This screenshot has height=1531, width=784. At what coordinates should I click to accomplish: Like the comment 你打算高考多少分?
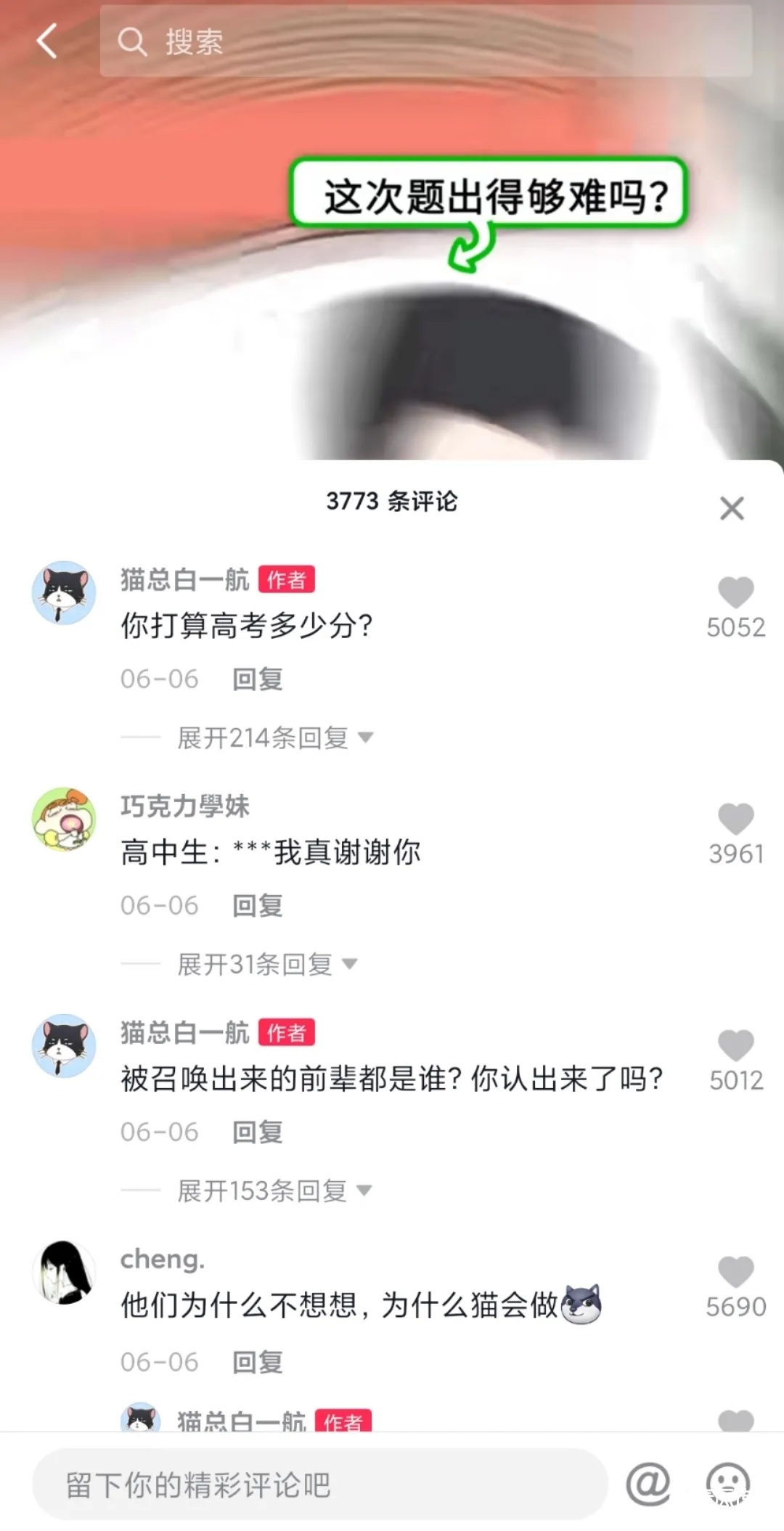(x=735, y=593)
